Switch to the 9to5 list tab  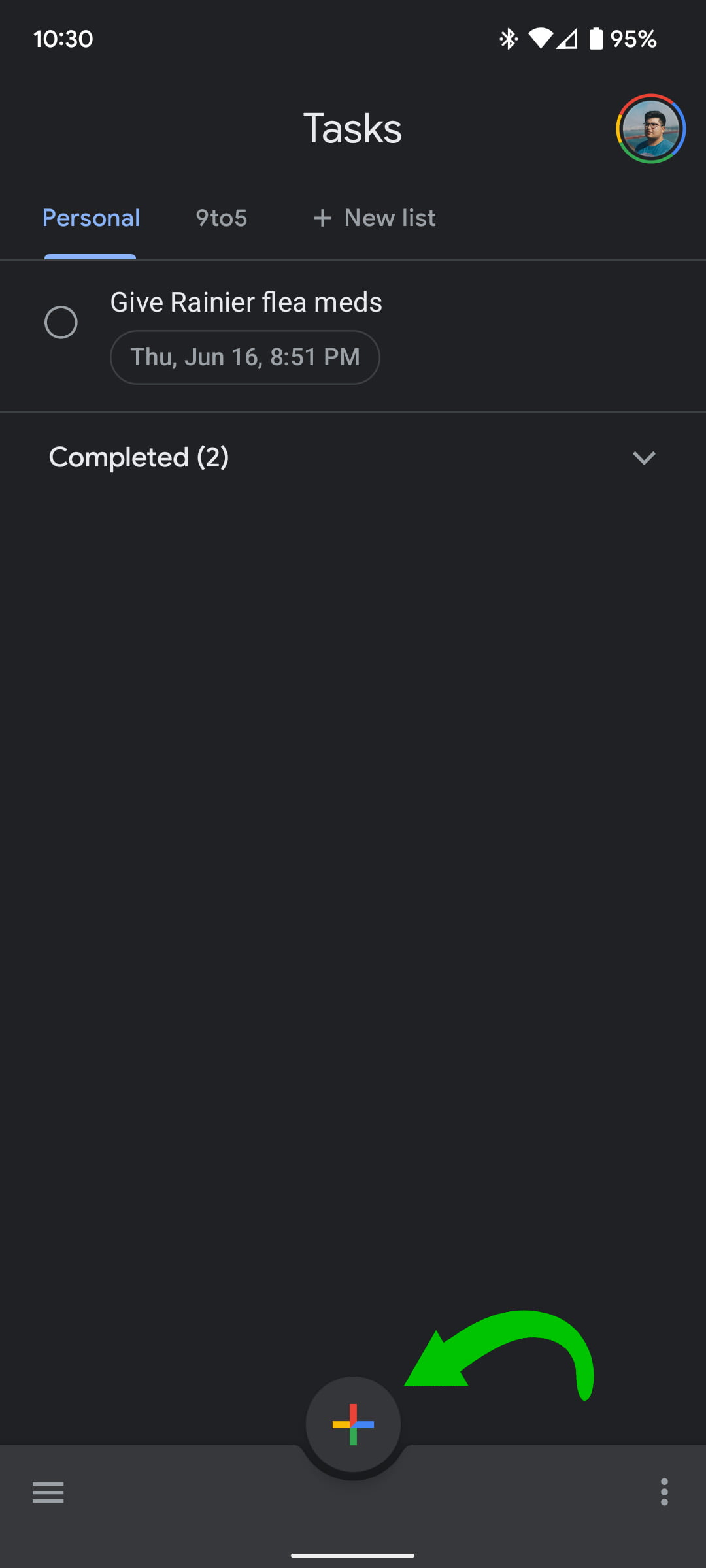click(x=221, y=218)
